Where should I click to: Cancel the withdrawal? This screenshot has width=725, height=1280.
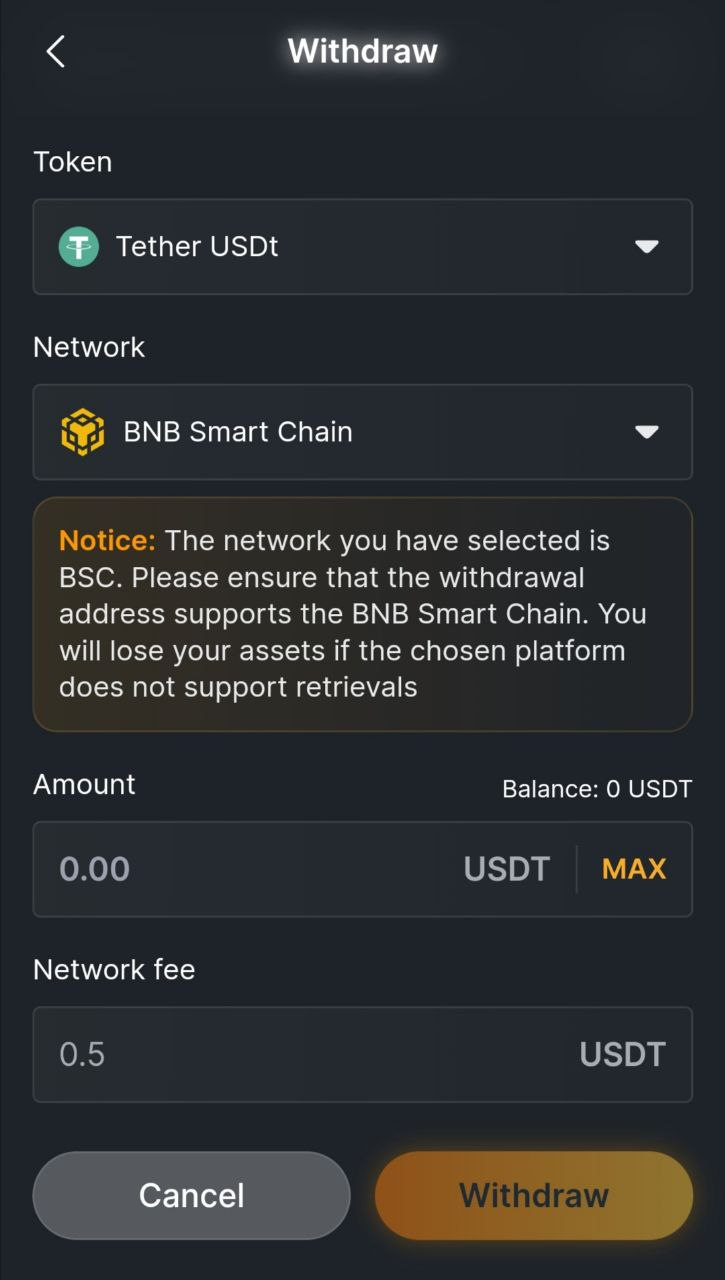[192, 1195]
